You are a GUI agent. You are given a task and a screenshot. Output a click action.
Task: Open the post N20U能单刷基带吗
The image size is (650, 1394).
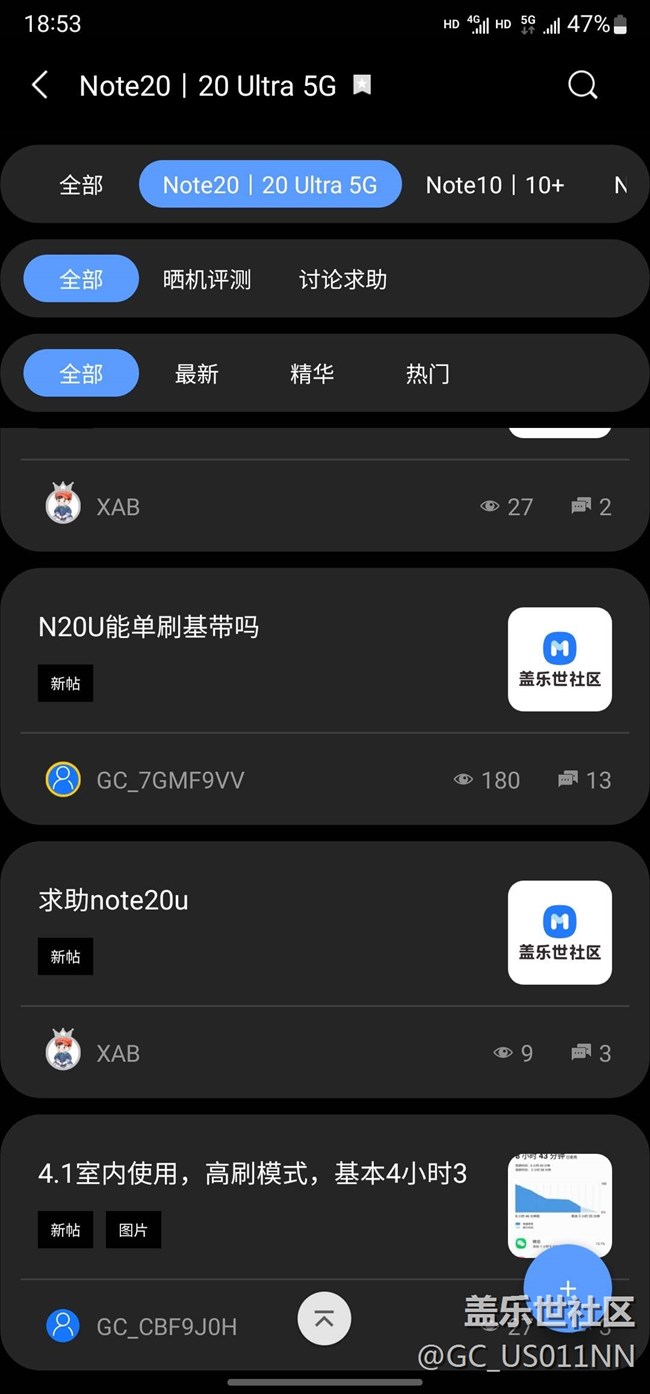[x=148, y=627]
